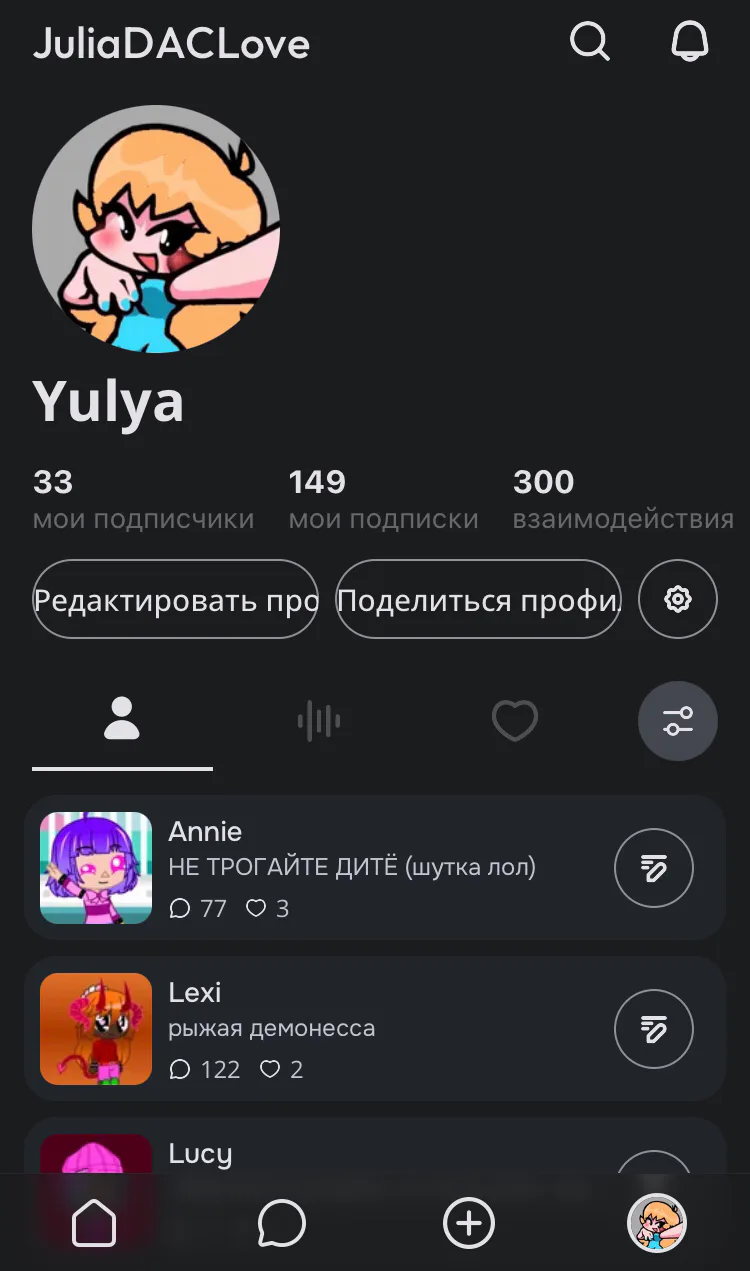
Task: View the 33 мои подписчики list
Action: point(143,498)
